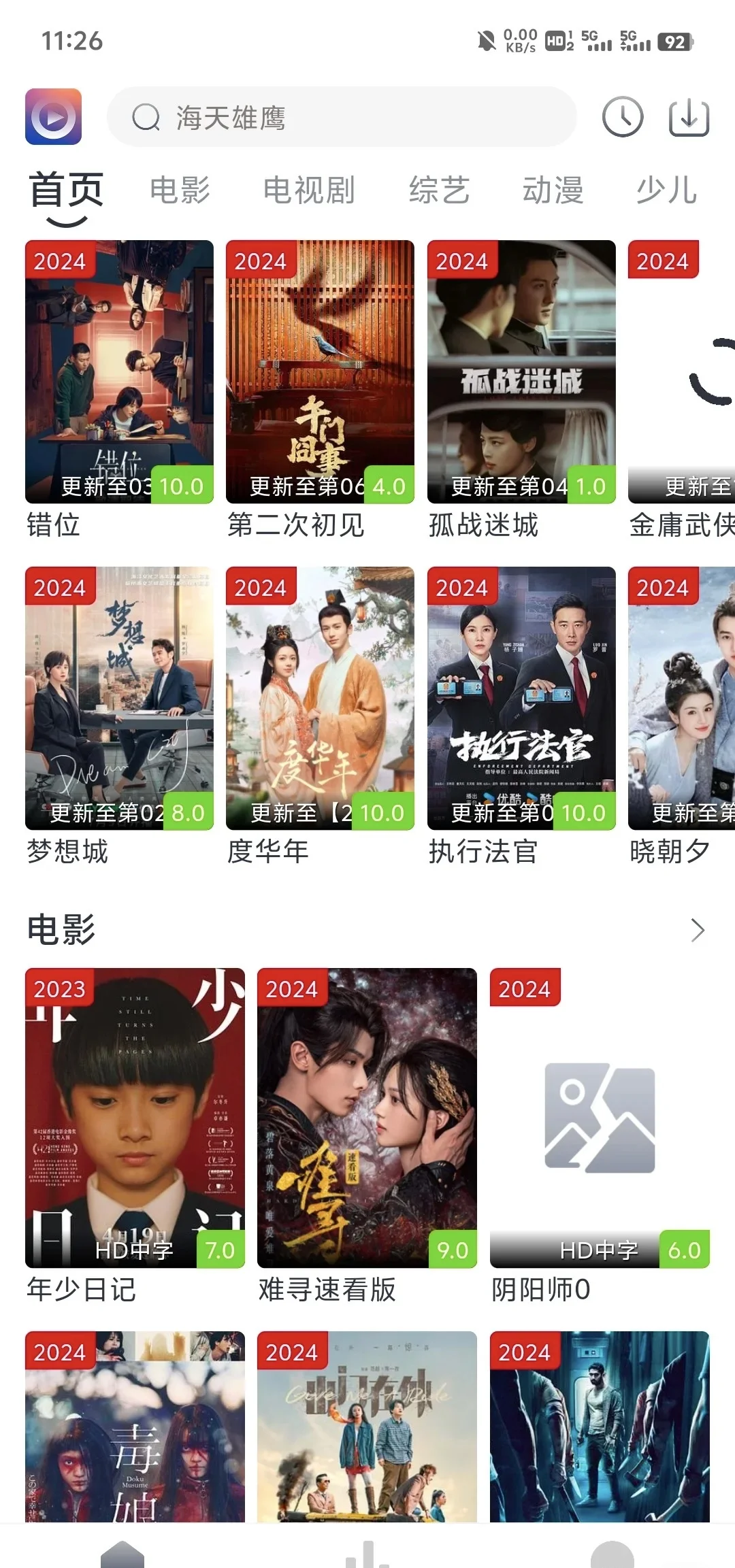Select the 综艺 tab
This screenshot has width=735, height=1568.
point(439,190)
